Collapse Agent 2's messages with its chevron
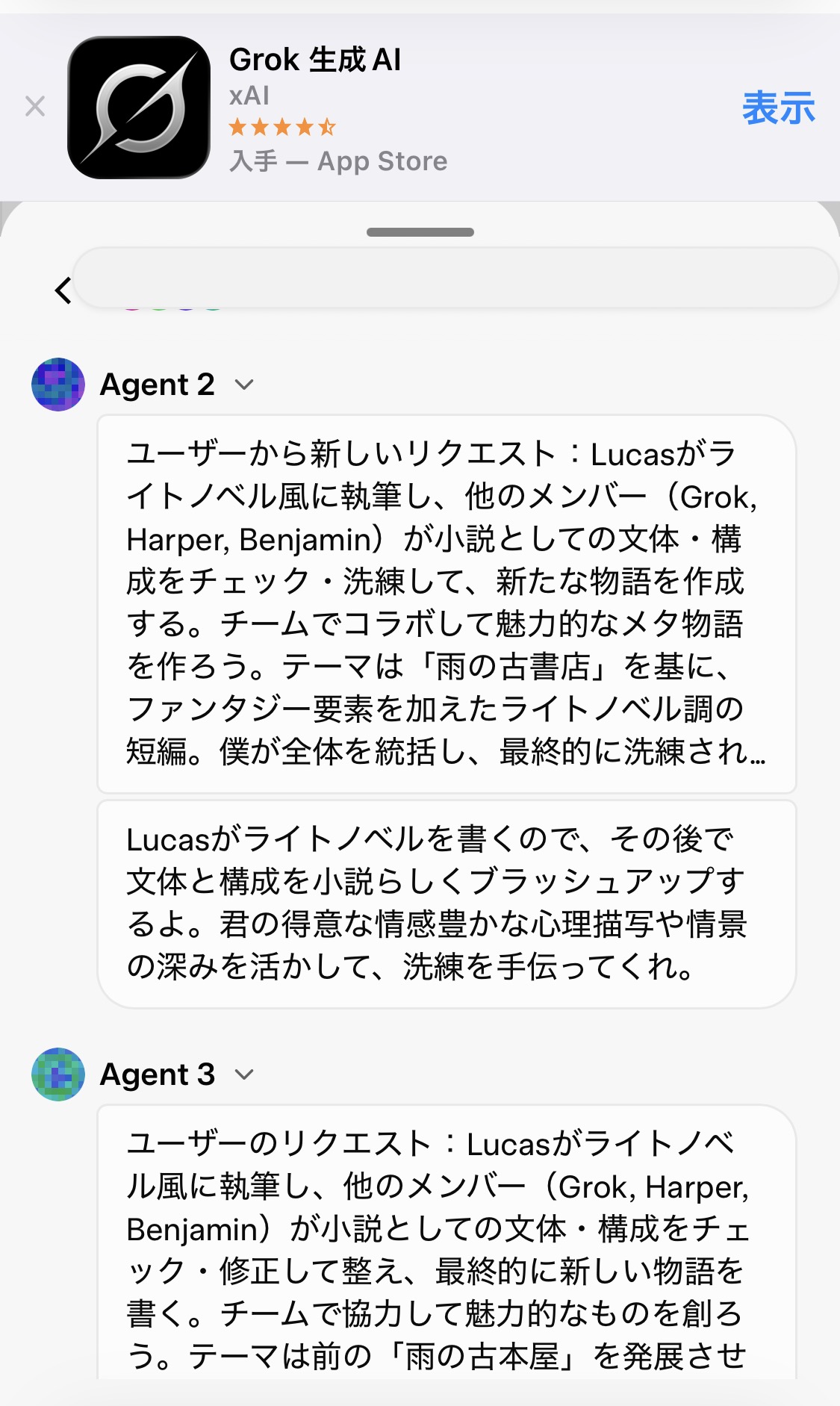Image resolution: width=840 pixels, height=1406 pixels. tap(244, 385)
